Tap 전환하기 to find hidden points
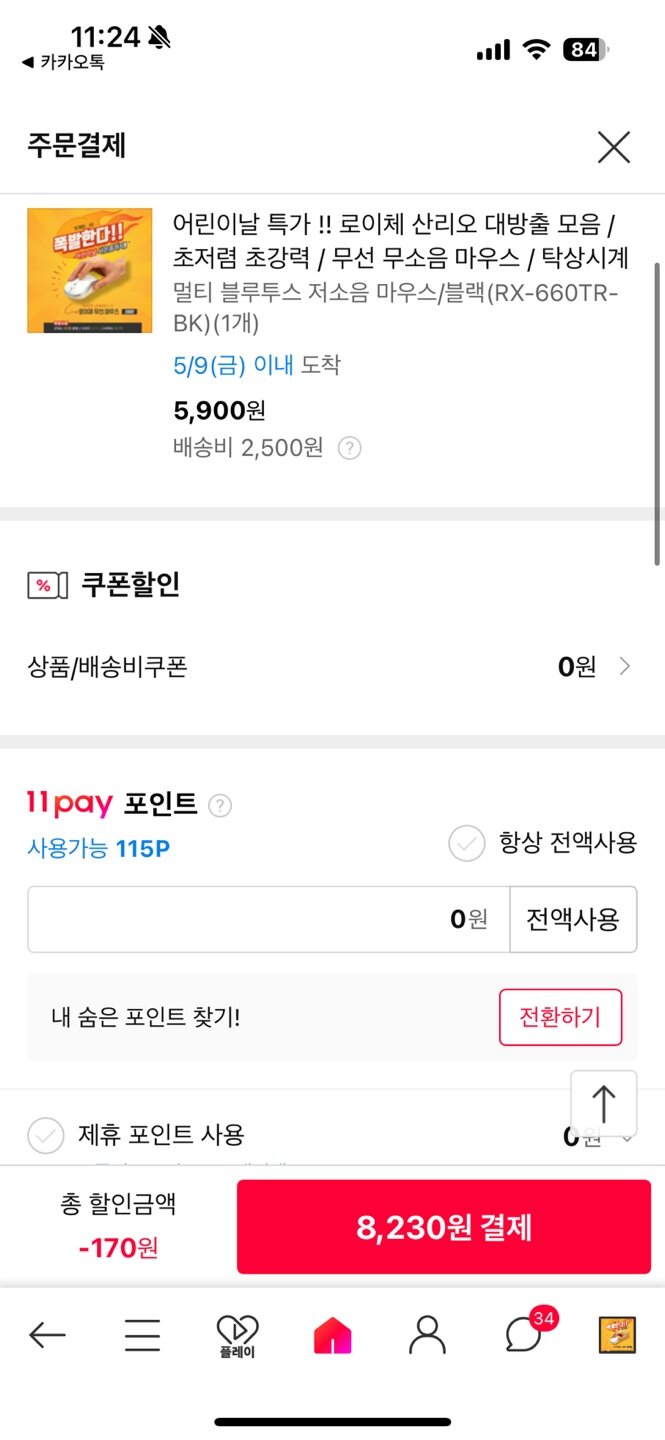The height and width of the screenshot is (1440, 665). pyautogui.click(x=560, y=1018)
